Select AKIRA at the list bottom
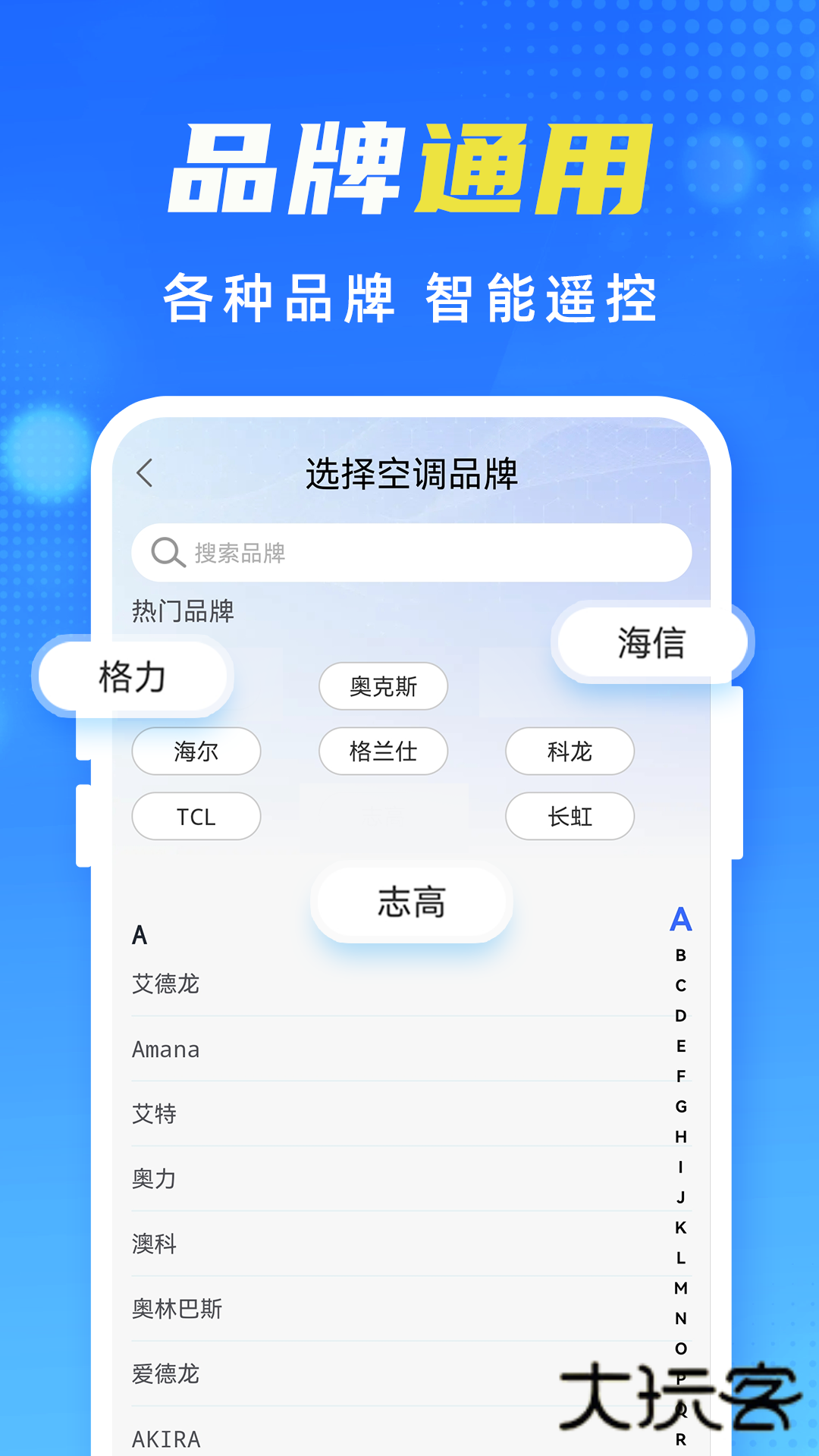Screen dimensions: 819x1456 coord(165,1439)
